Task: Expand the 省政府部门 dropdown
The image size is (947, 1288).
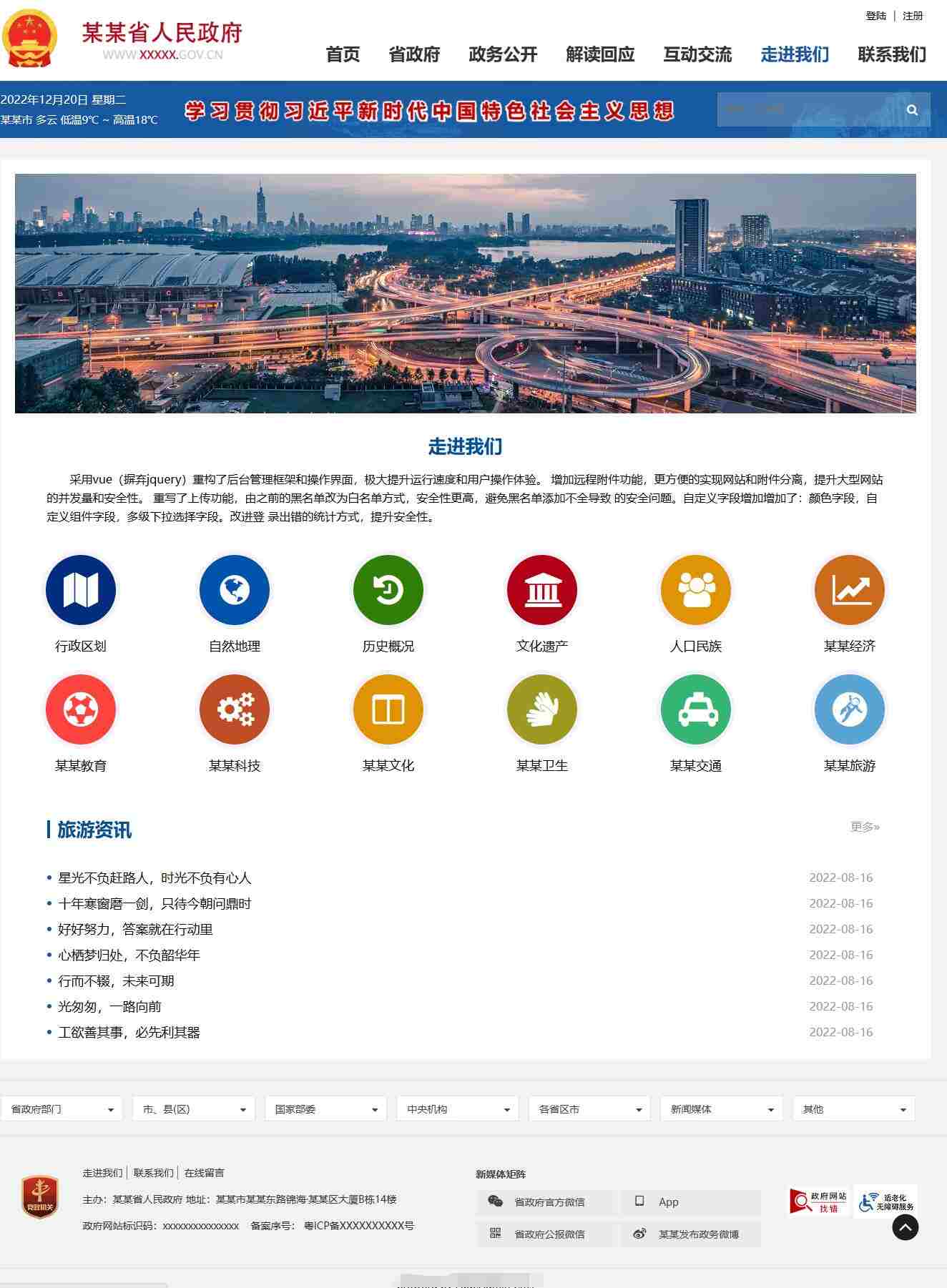Action: pyautogui.click(x=62, y=1109)
